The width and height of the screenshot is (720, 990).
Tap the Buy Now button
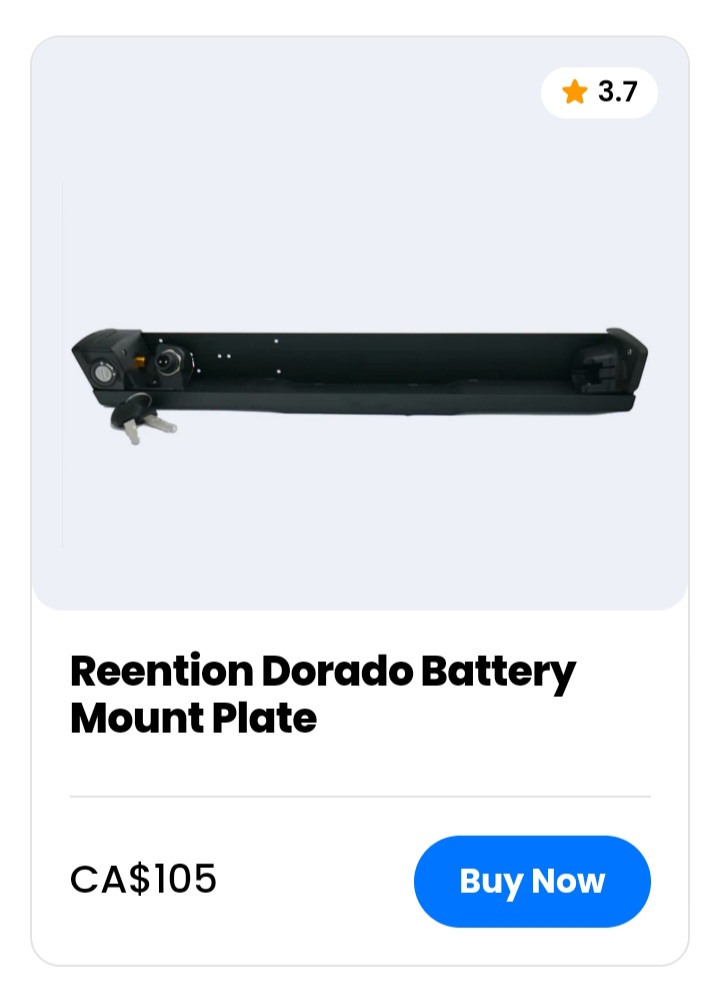[532, 881]
